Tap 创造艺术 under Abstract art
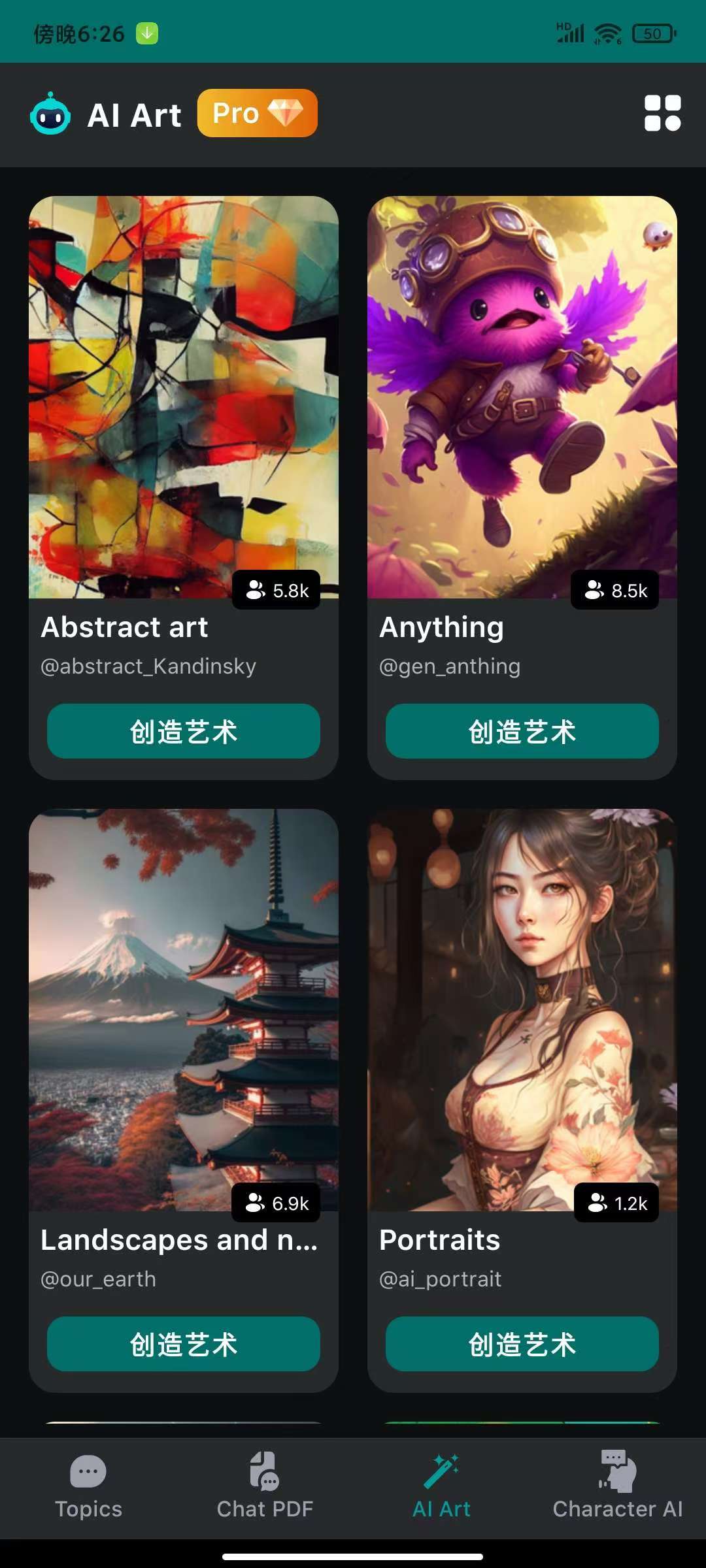This screenshot has height=1568, width=706. coord(184,731)
